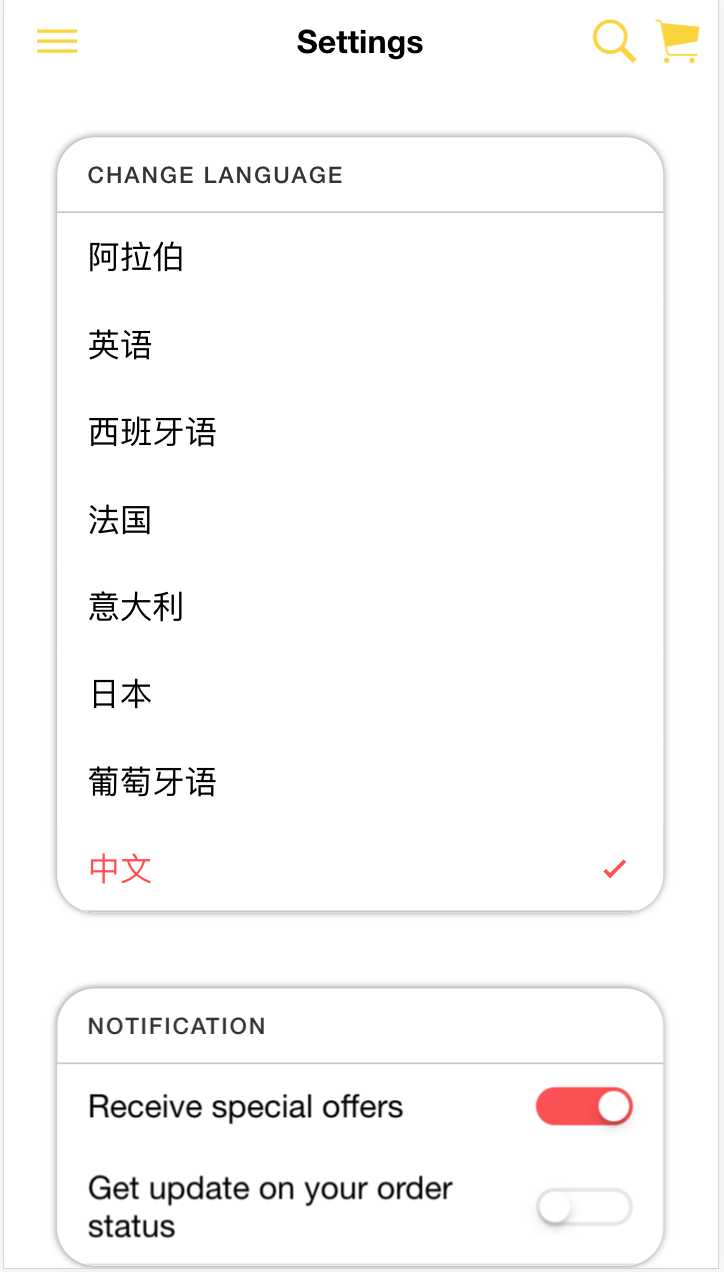Disable the Receive special offers switch
Viewport: 724px width, 1272px height.
(584, 1107)
